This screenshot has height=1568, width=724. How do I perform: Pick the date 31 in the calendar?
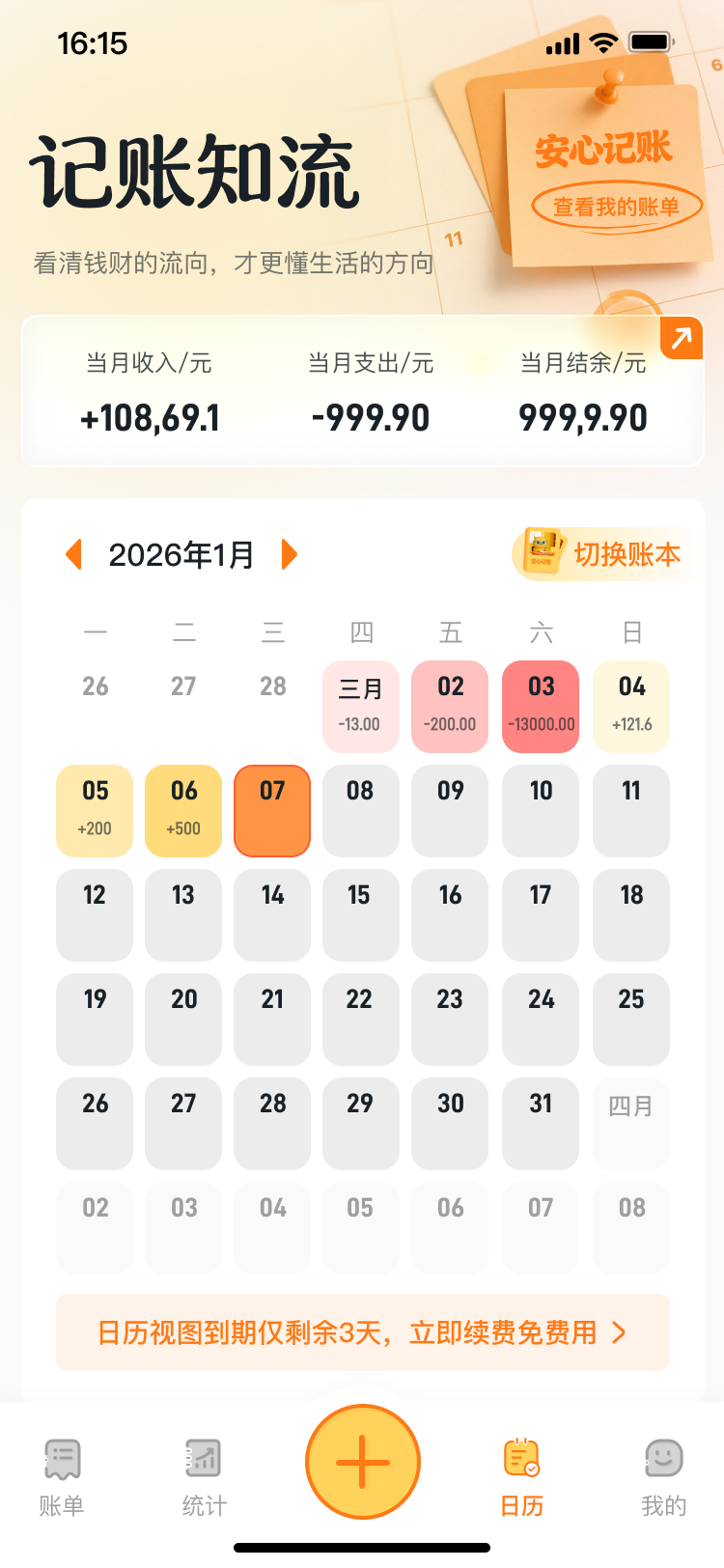click(541, 1123)
